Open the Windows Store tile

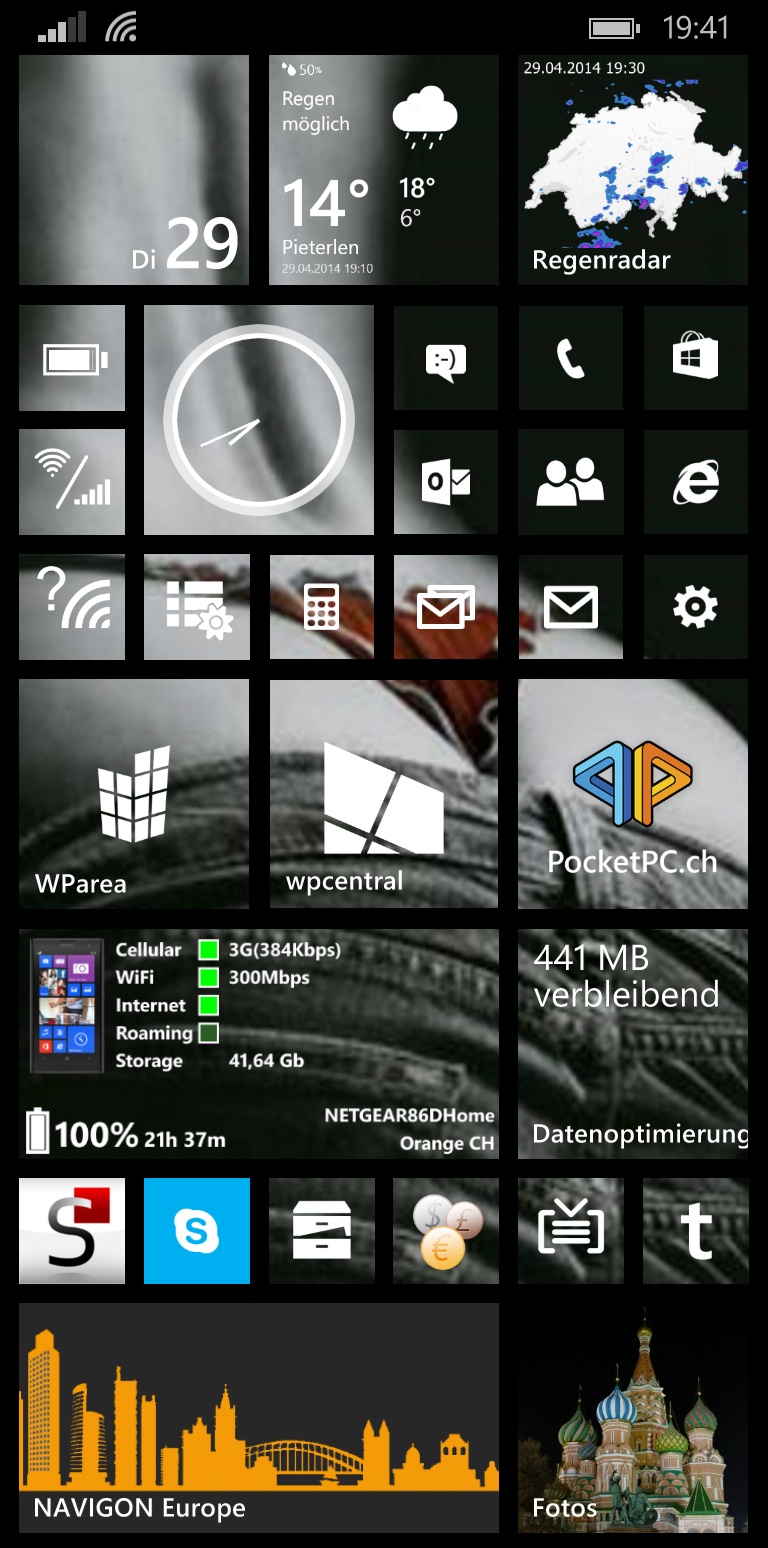tap(695, 358)
